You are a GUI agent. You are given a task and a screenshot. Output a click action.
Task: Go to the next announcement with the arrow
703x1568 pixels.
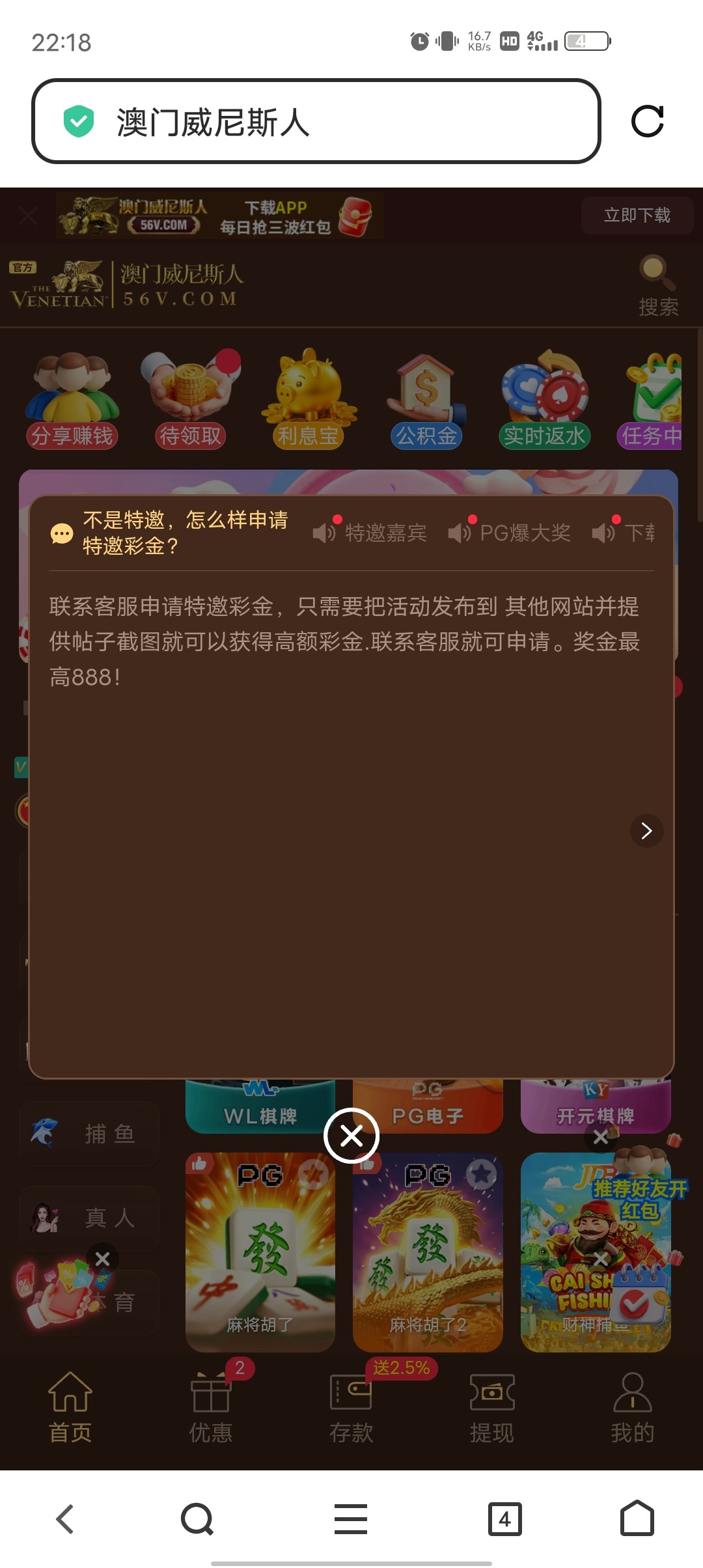(x=646, y=830)
